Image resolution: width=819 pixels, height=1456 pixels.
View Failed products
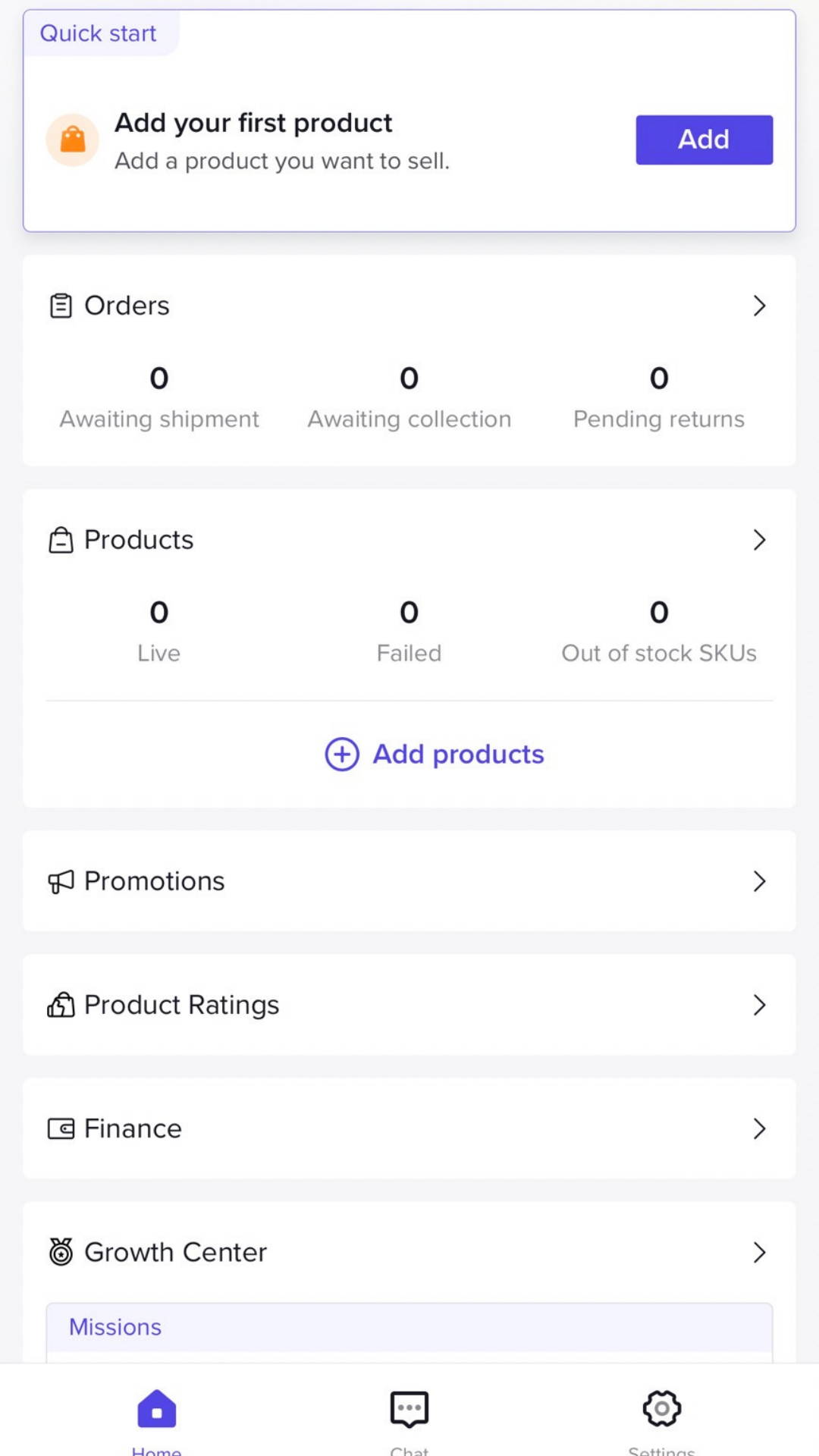(409, 632)
